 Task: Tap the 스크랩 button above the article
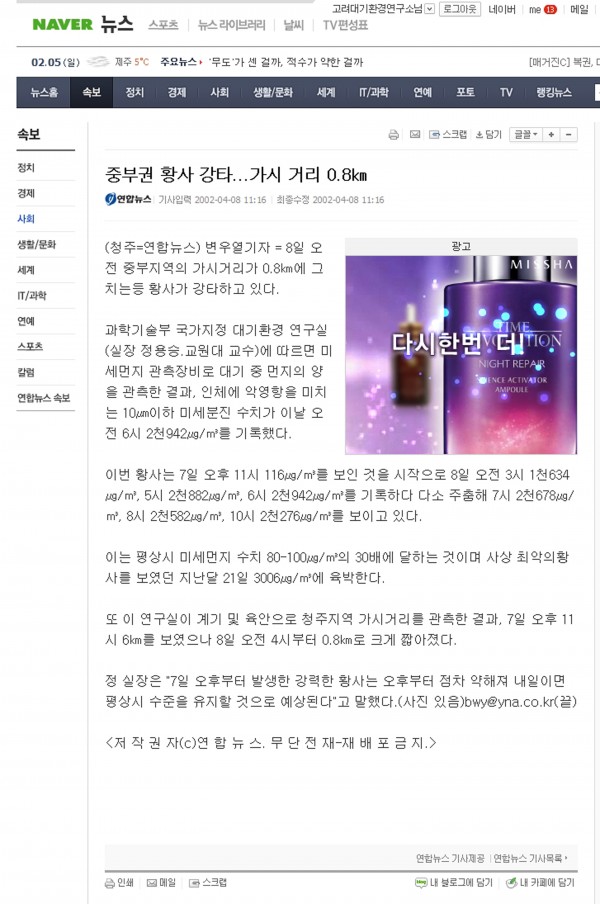(x=449, y=134)
